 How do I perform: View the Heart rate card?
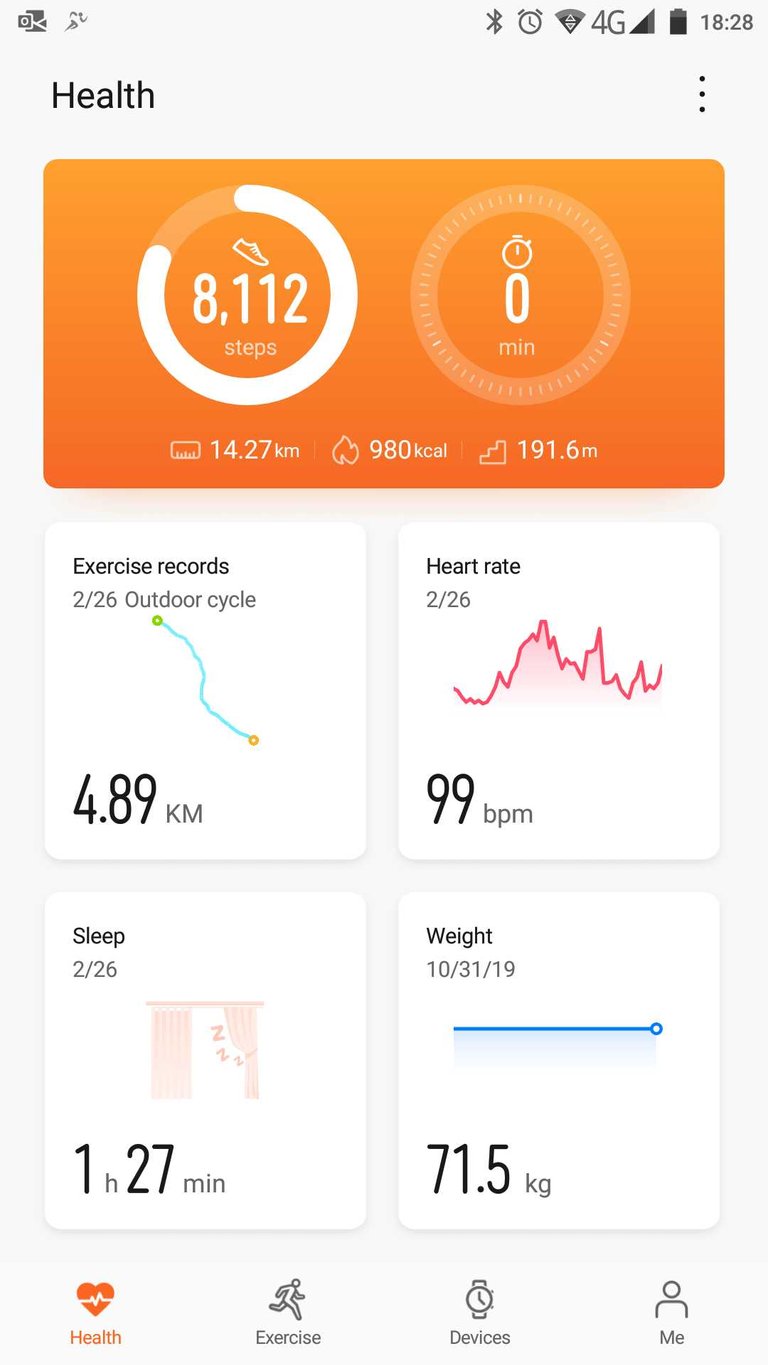click(x=559, y=690)
